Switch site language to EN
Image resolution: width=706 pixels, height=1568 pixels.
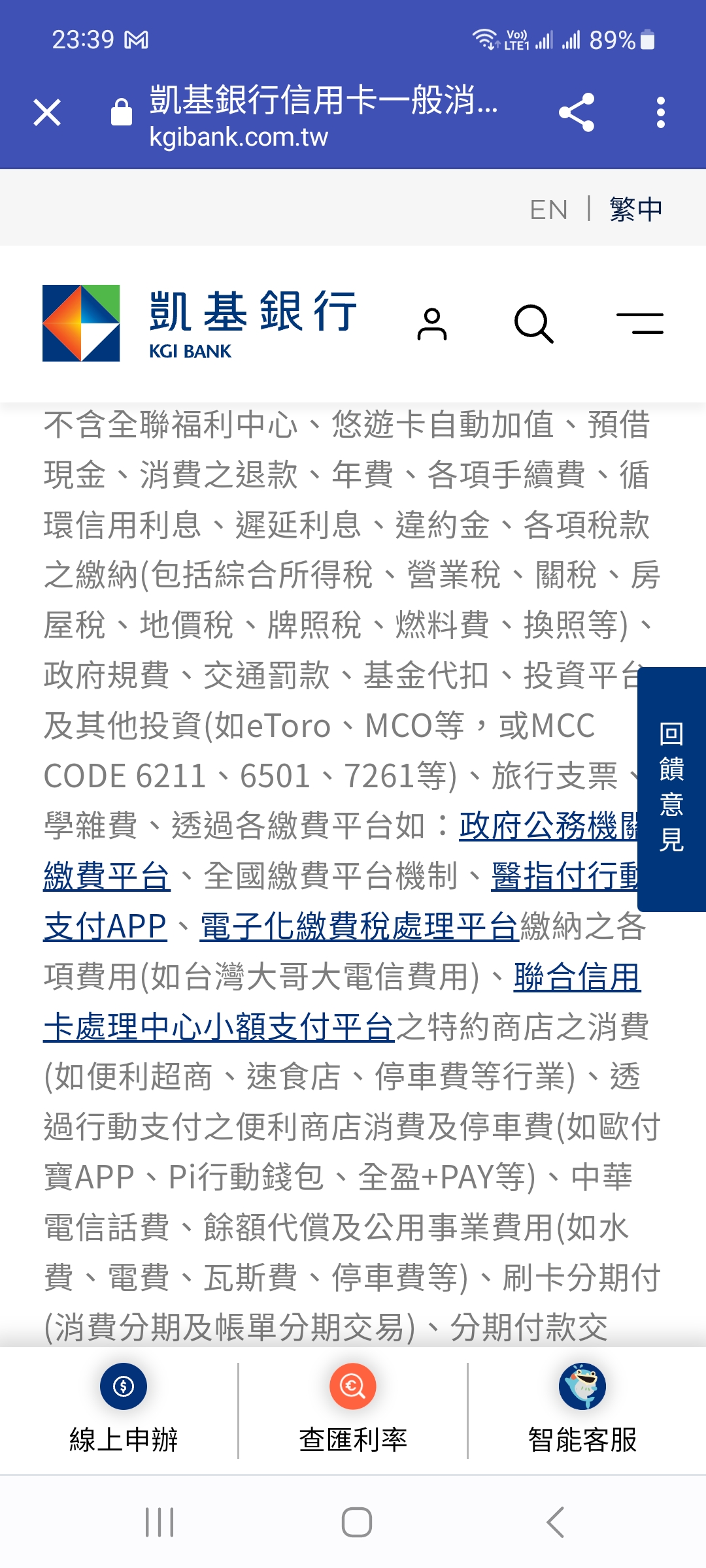548,210
